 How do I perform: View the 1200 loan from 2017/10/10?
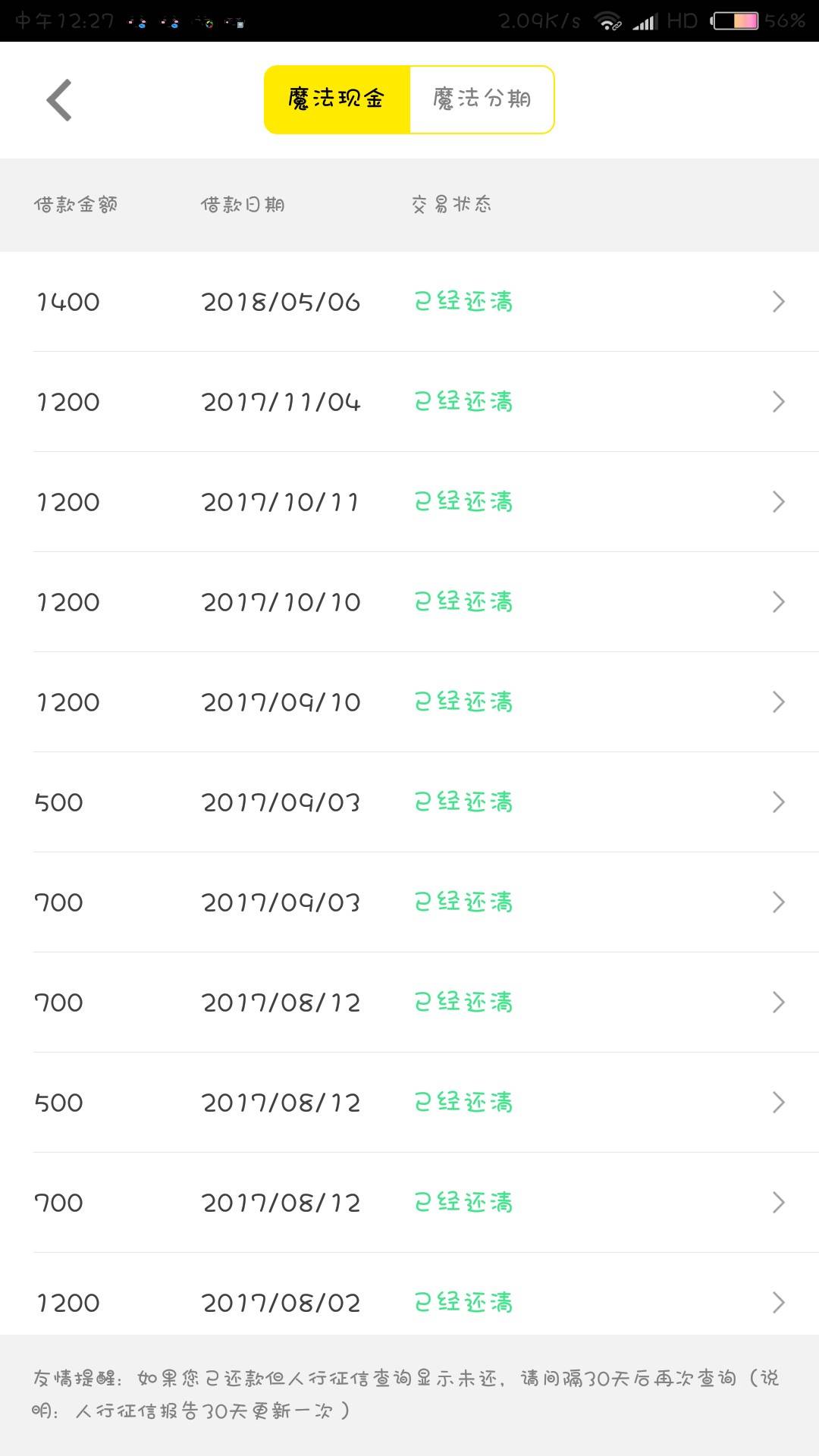point(409,602)
